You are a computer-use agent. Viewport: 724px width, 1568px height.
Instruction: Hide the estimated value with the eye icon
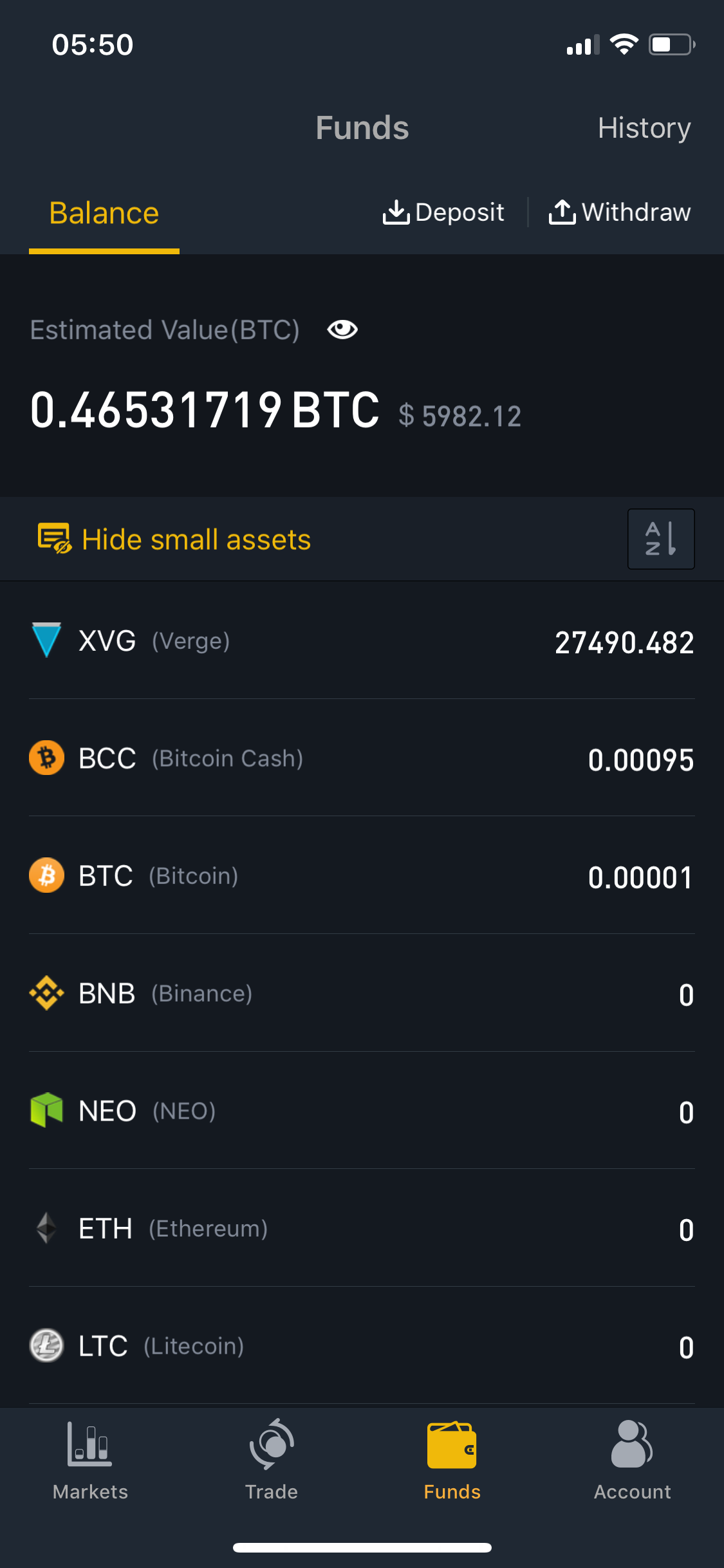(342, 330)
